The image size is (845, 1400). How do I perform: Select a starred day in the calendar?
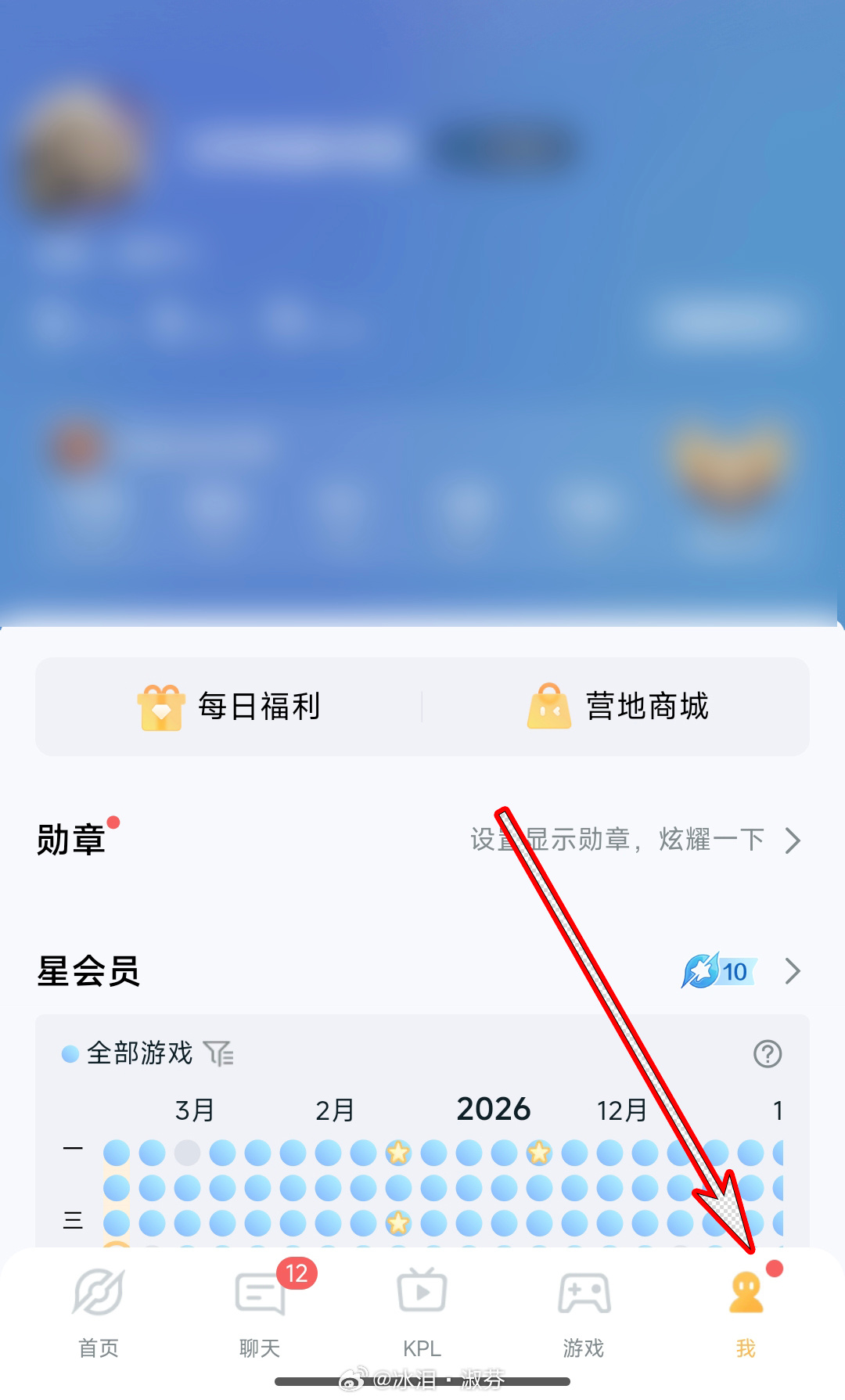tap(398, 1153)
